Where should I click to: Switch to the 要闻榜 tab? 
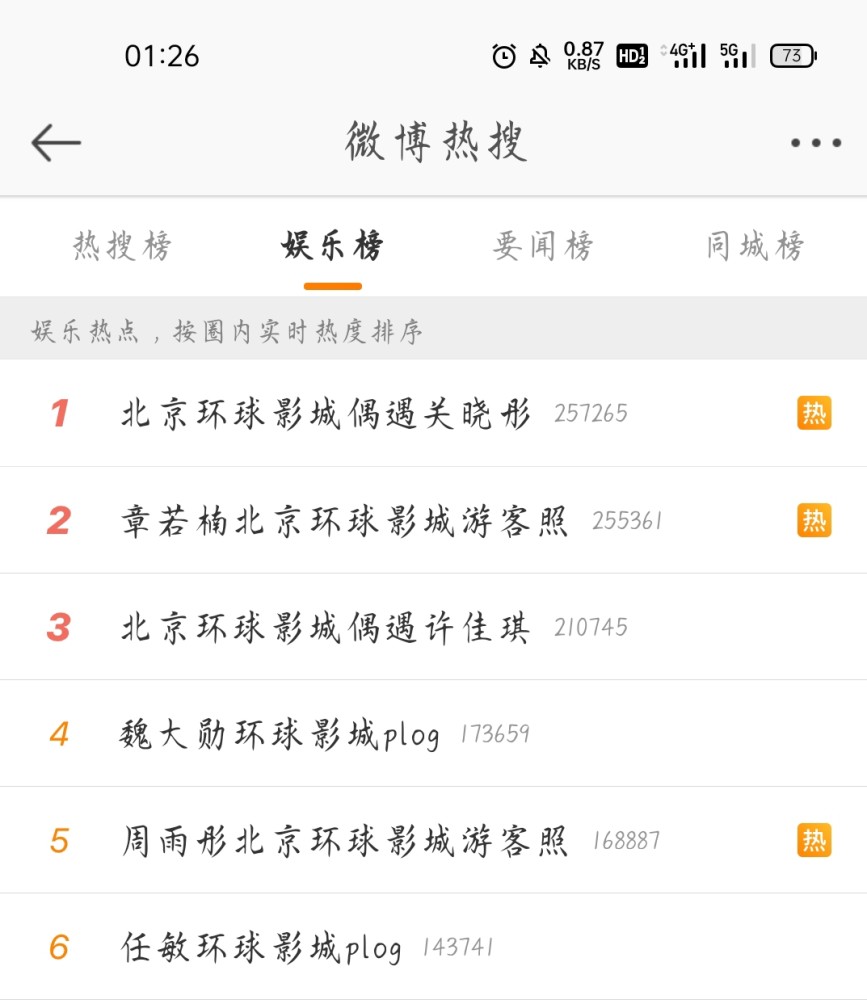pos(543,246)
